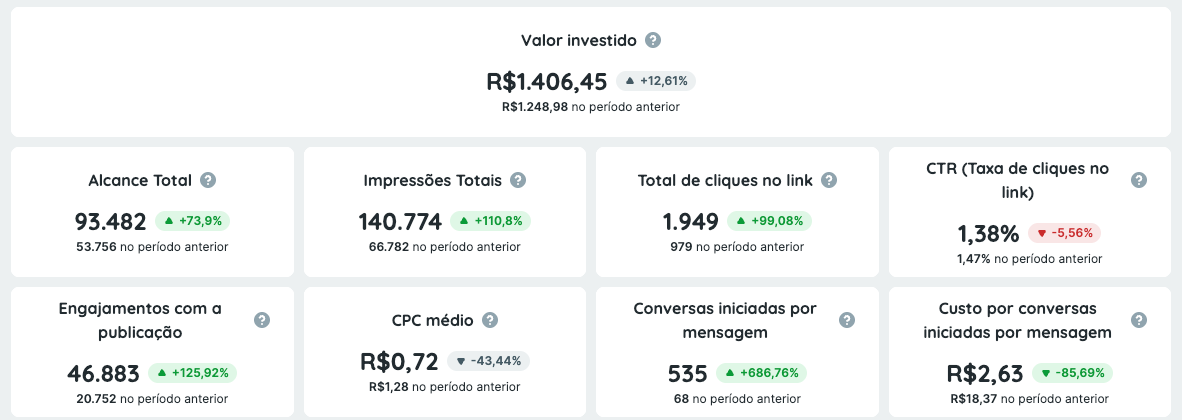
Task: Show the Impressões Totais help tooltip
Action: point(518,180)
